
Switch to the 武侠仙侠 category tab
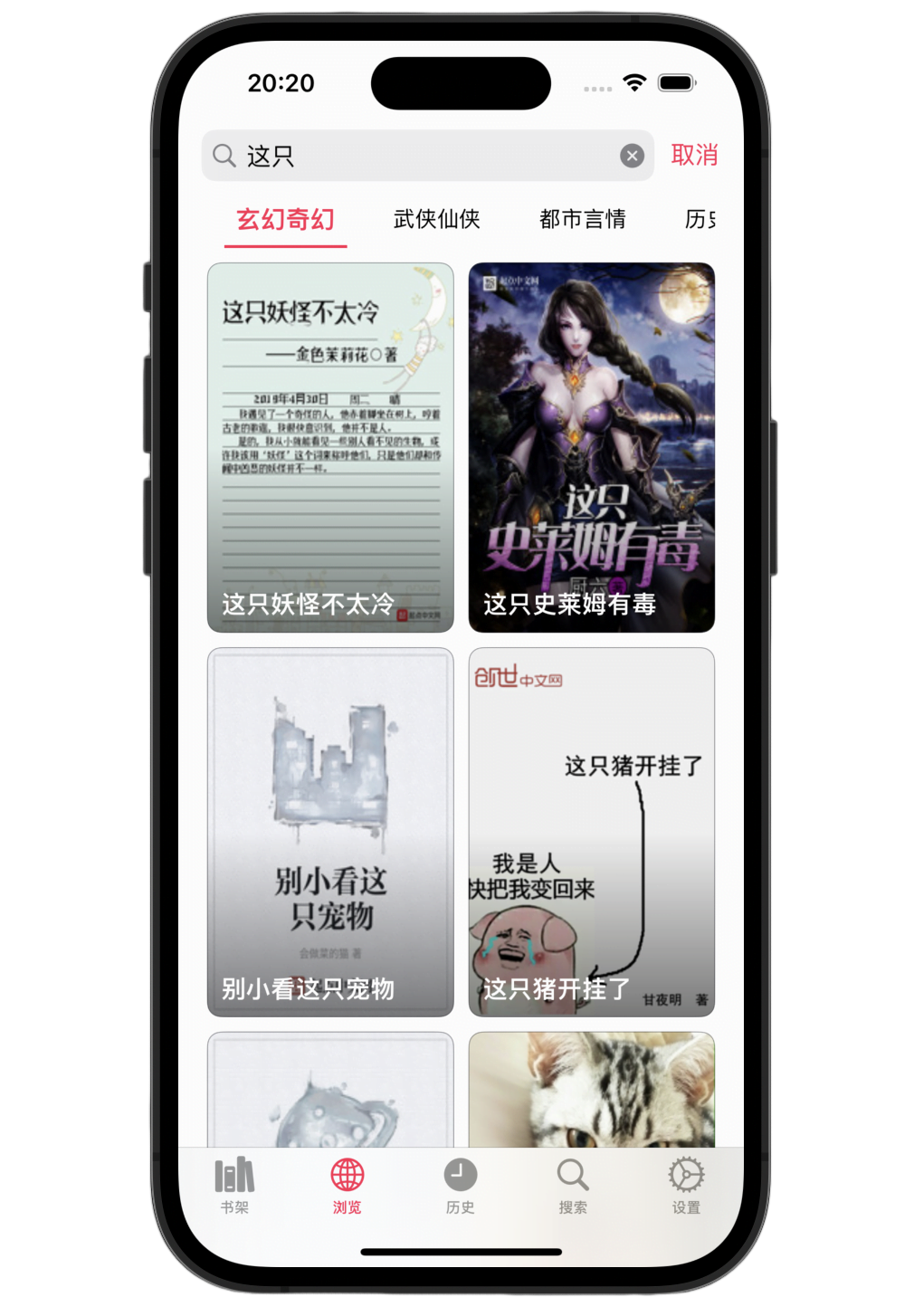point(436,219)
